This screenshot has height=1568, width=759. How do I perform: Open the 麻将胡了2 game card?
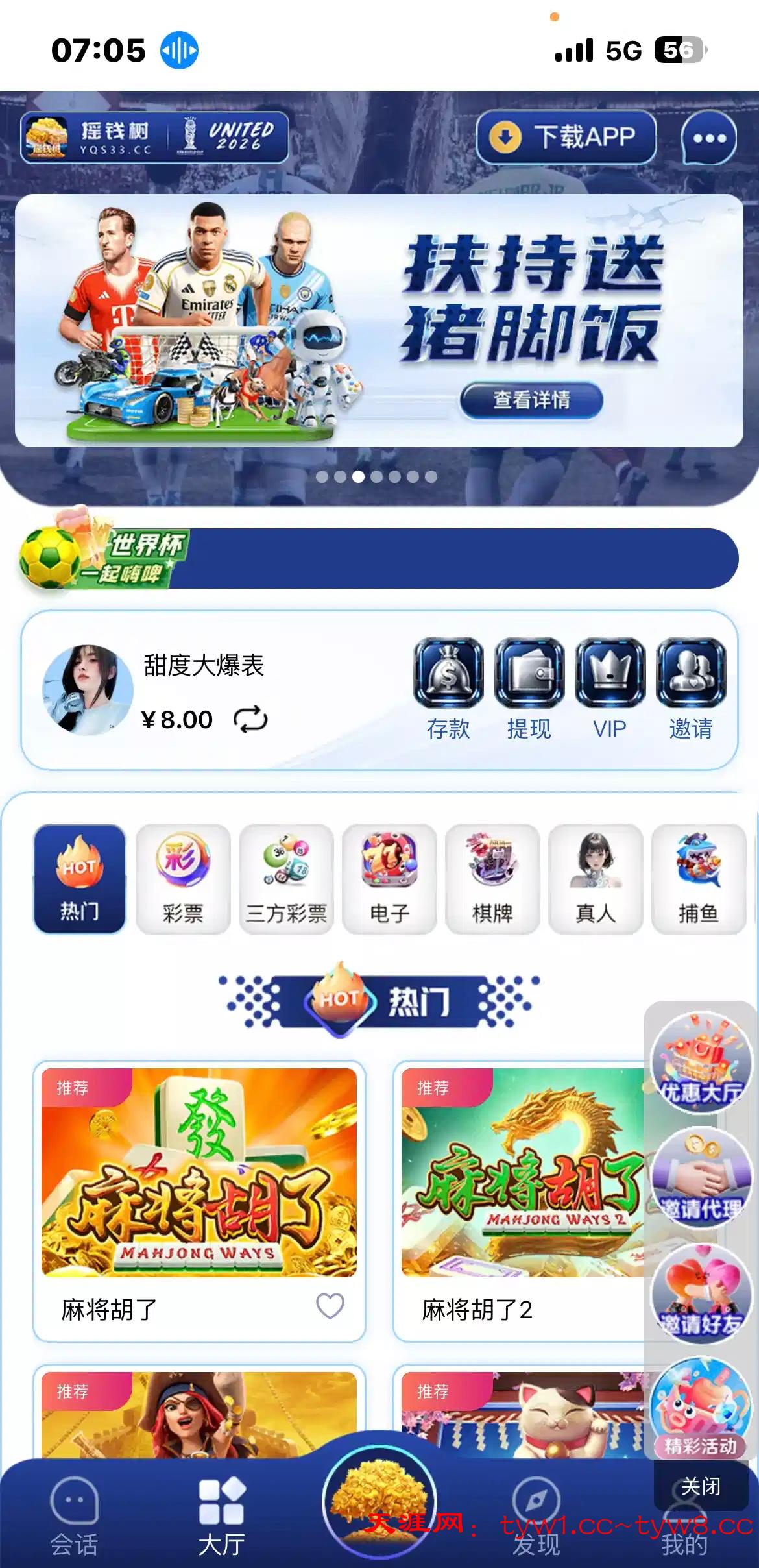point(519,1172)
